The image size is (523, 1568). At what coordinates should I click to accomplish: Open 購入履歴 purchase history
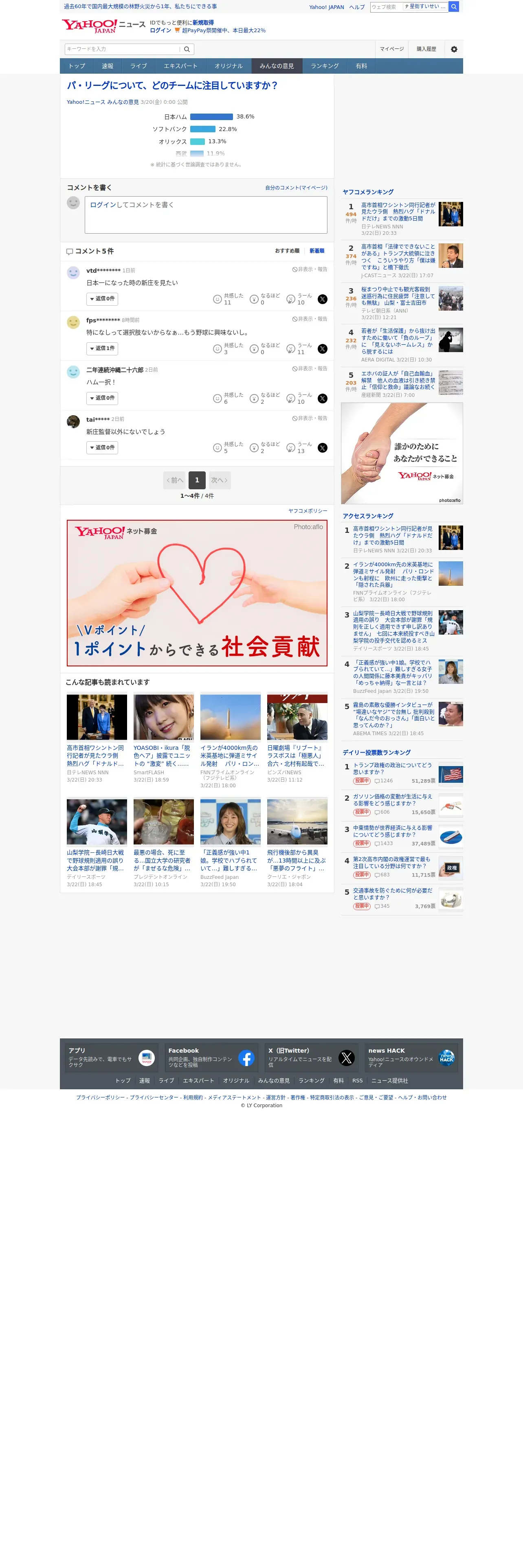click(x=426, y=49)
